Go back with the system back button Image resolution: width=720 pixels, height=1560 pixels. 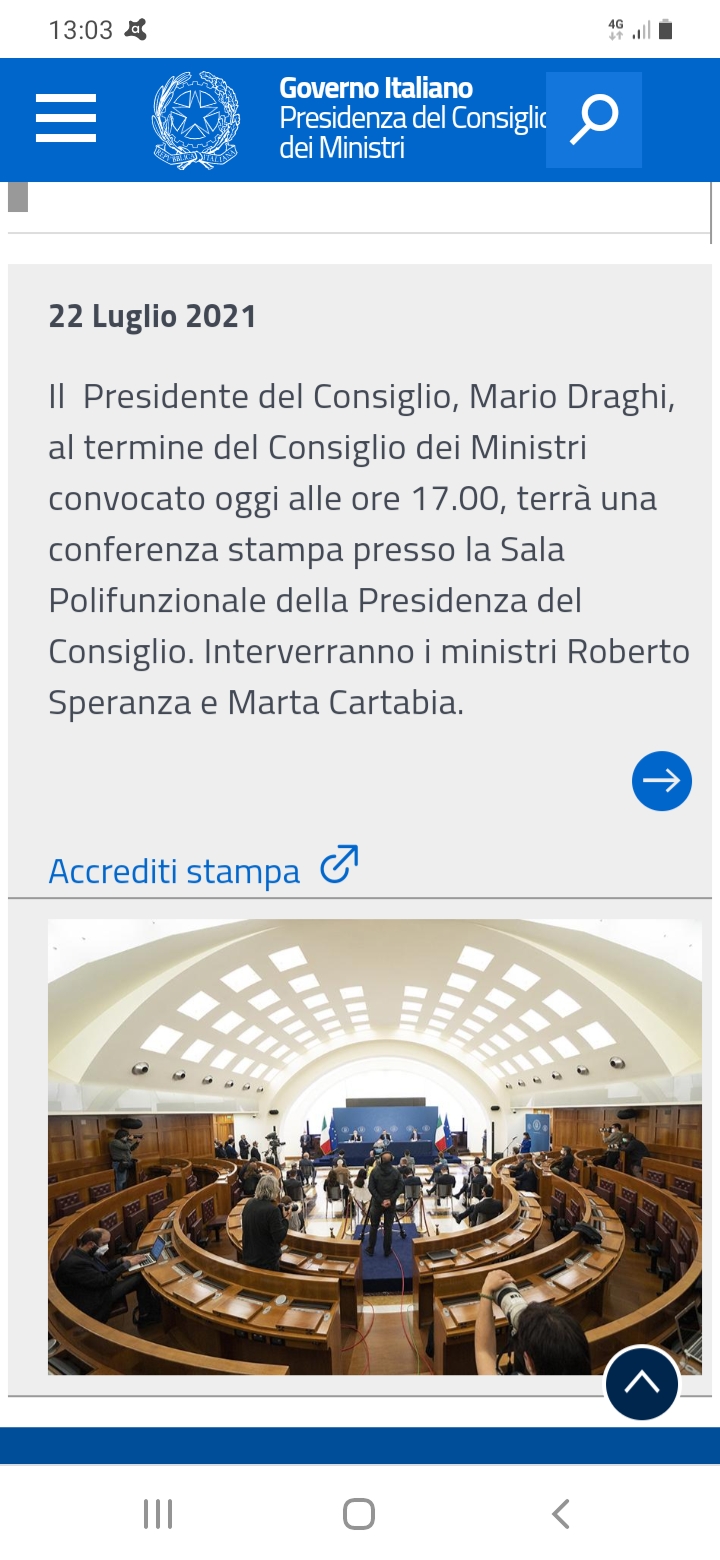(x=561, y=1514)
